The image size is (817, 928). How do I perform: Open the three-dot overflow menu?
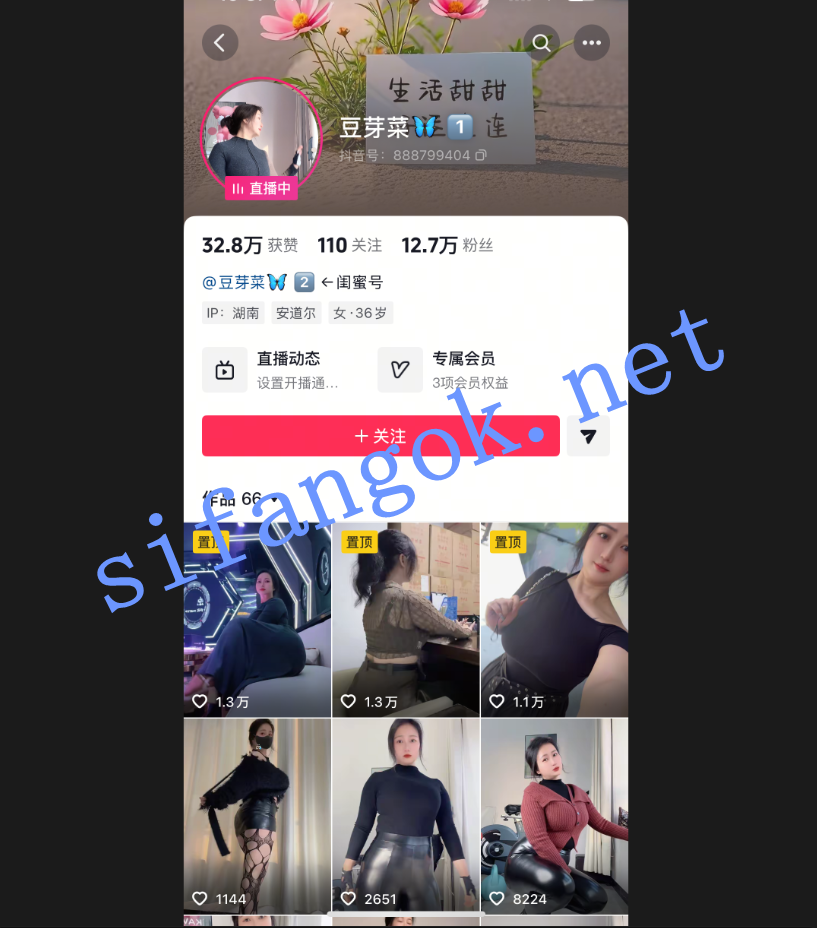point(592,43)
